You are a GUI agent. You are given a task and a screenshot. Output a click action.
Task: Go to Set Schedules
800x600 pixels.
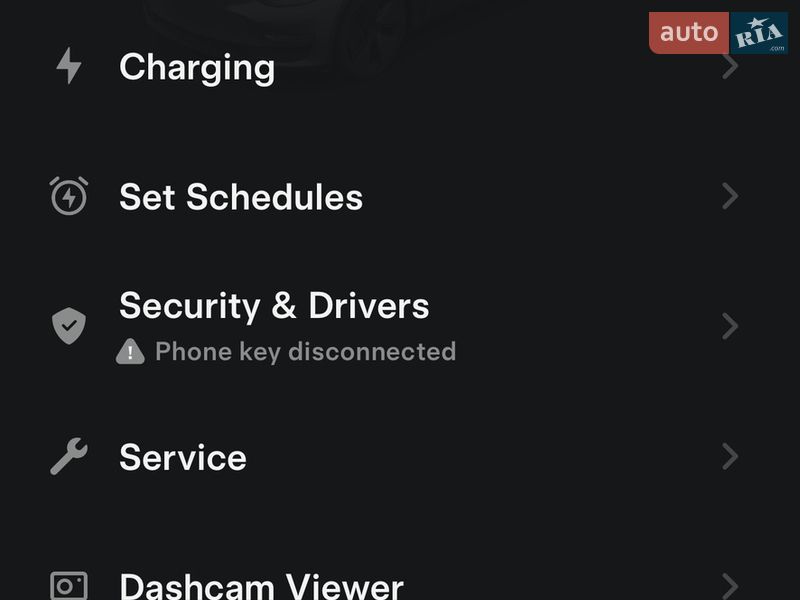click(241, 196)
